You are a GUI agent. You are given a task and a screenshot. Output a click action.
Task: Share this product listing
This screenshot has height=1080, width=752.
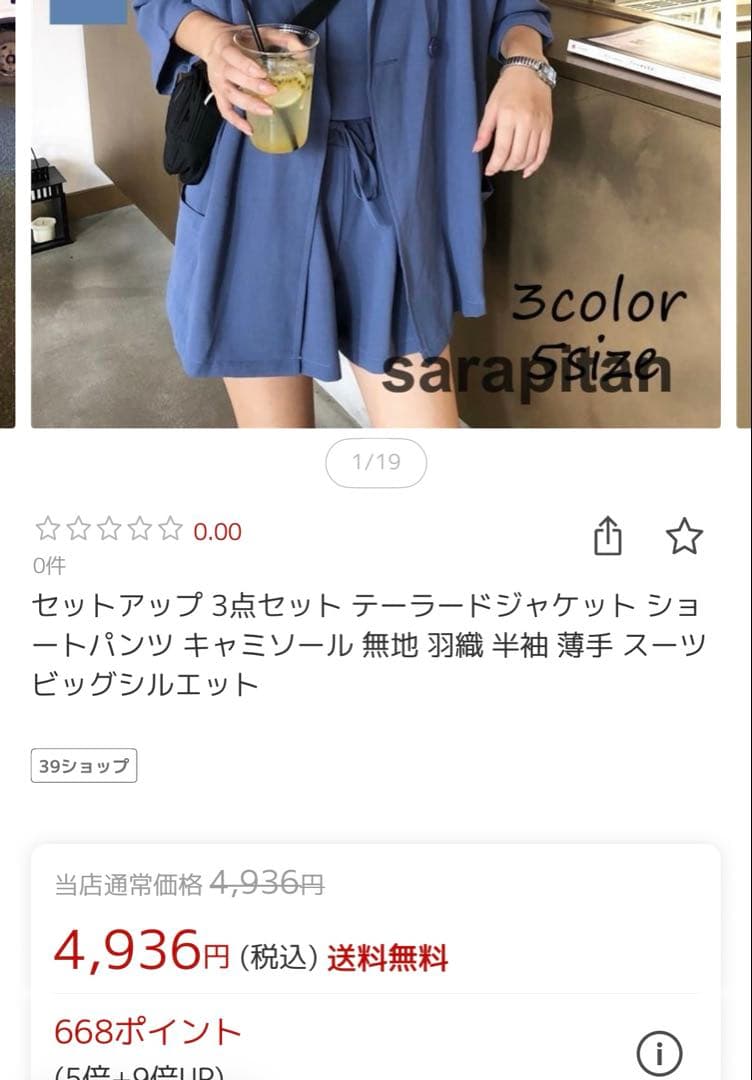608,537
